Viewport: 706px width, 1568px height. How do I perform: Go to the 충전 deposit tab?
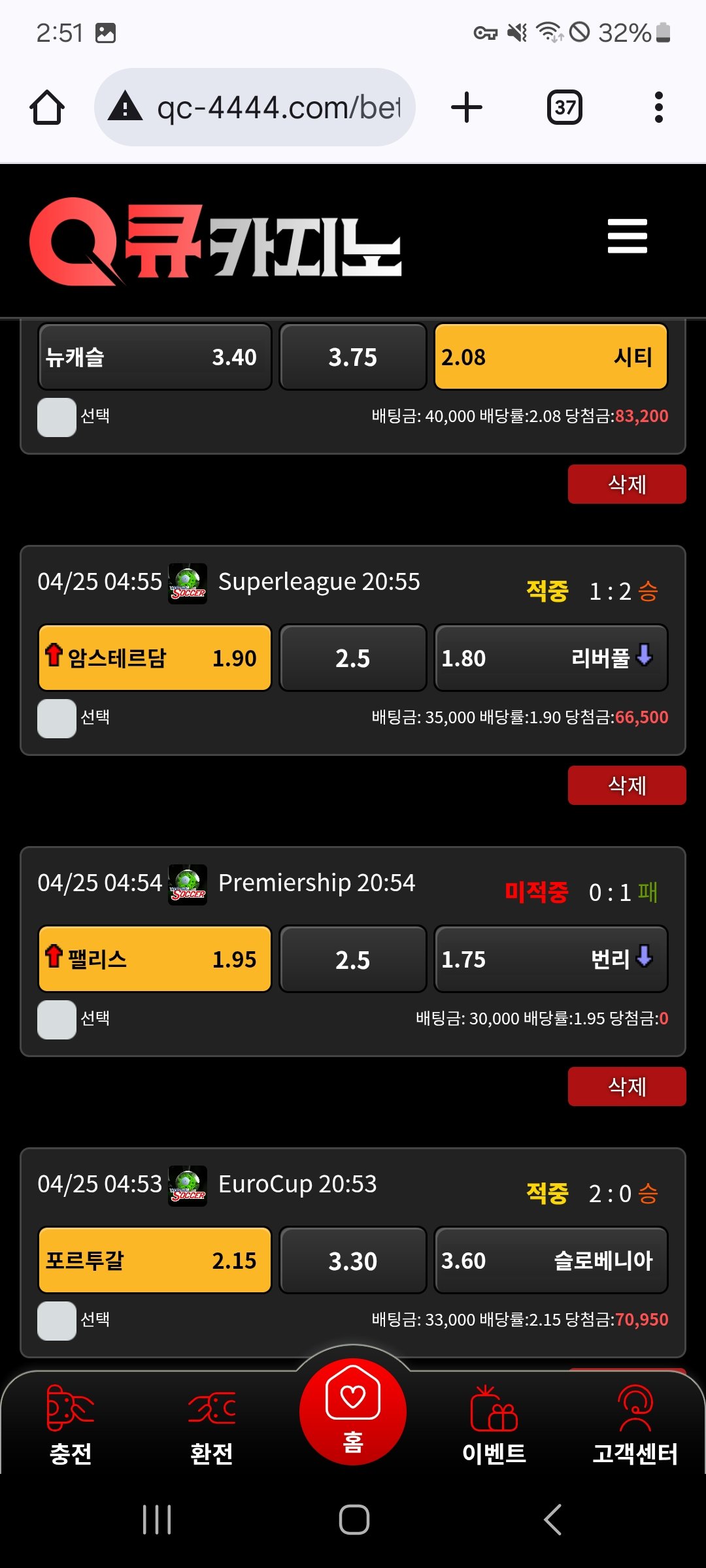pyautogui.click(x=71, y=1426)
